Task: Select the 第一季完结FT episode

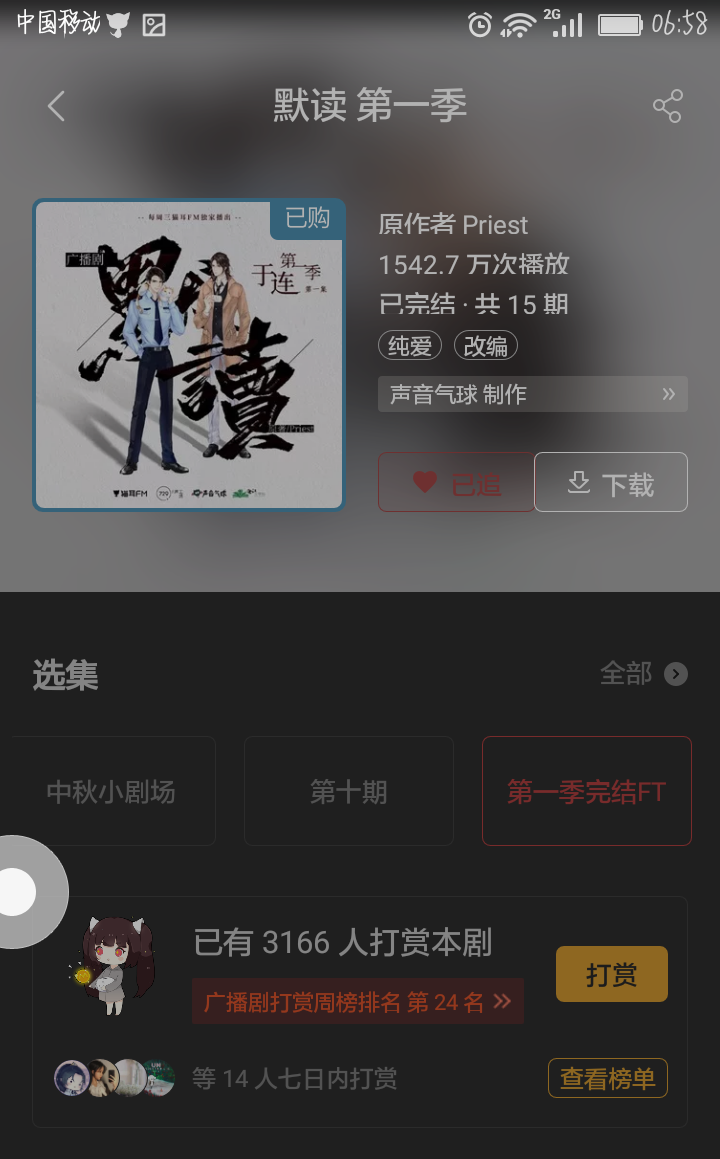Action: pyautogui.click(x=586, y=790)
